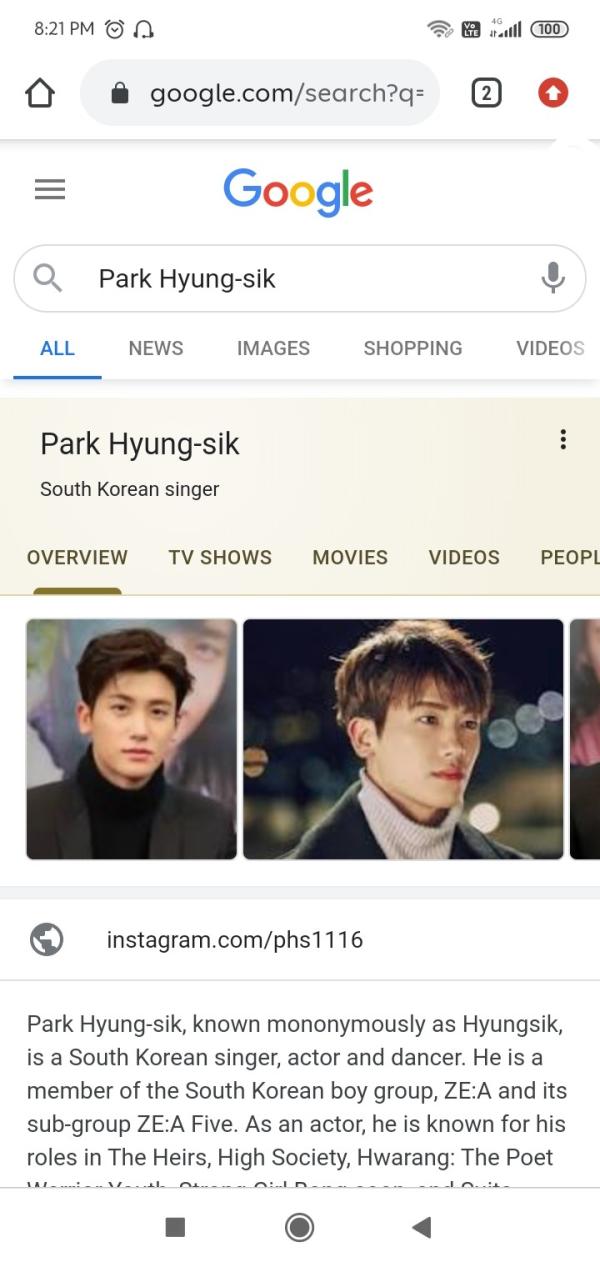Go to browser home page
Viewport: 600px width, 1267px height.
[38, 93]
